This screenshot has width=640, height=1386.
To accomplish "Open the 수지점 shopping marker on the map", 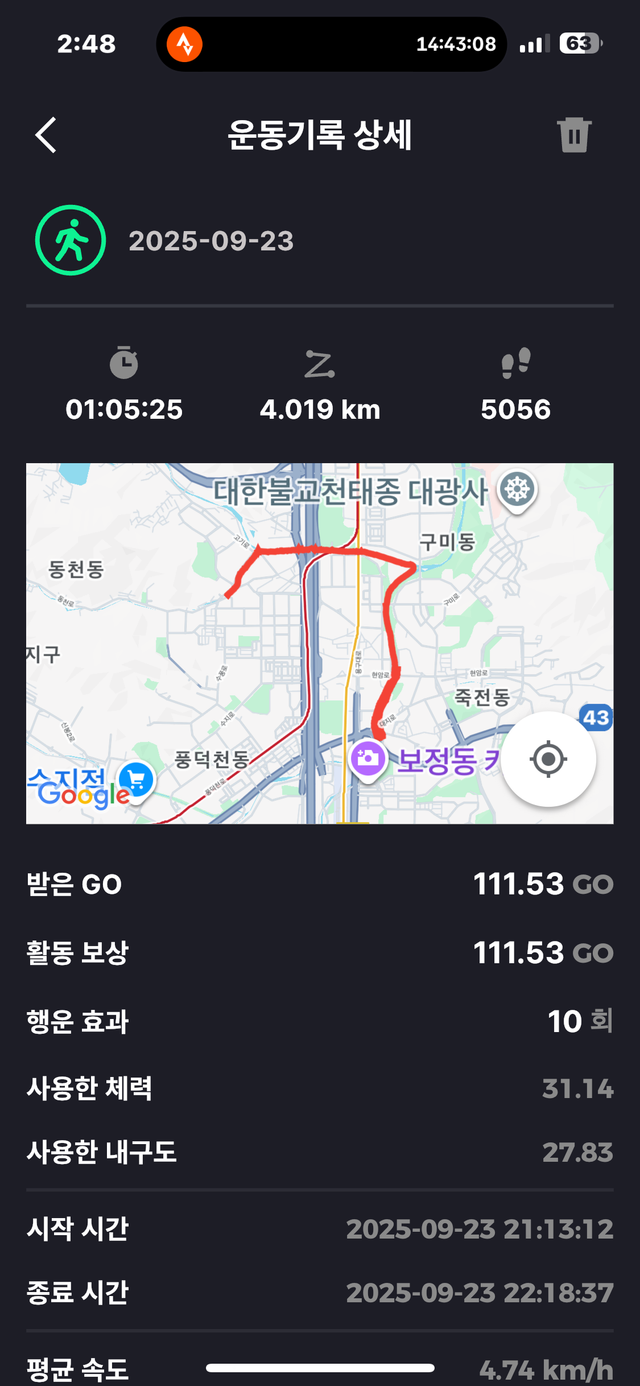I will 134,779.
